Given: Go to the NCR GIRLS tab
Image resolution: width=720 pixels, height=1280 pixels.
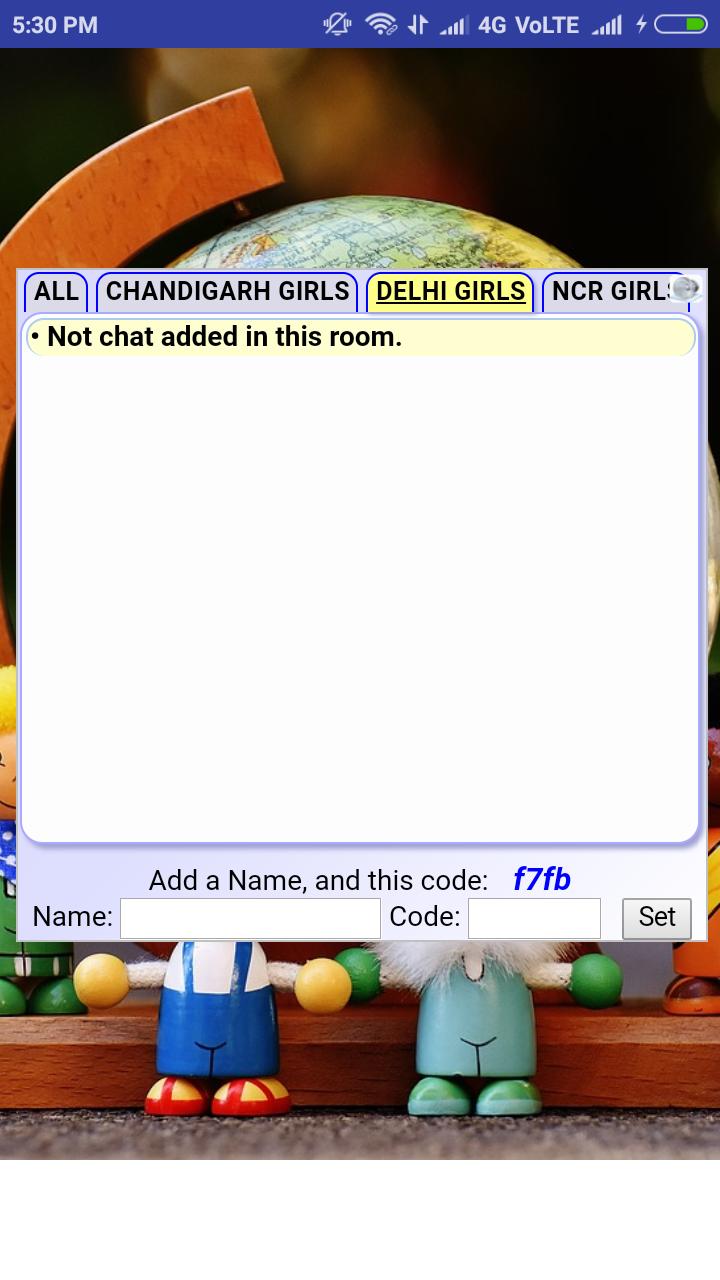Looking at the screenshot, I should [x=608, y=292].
